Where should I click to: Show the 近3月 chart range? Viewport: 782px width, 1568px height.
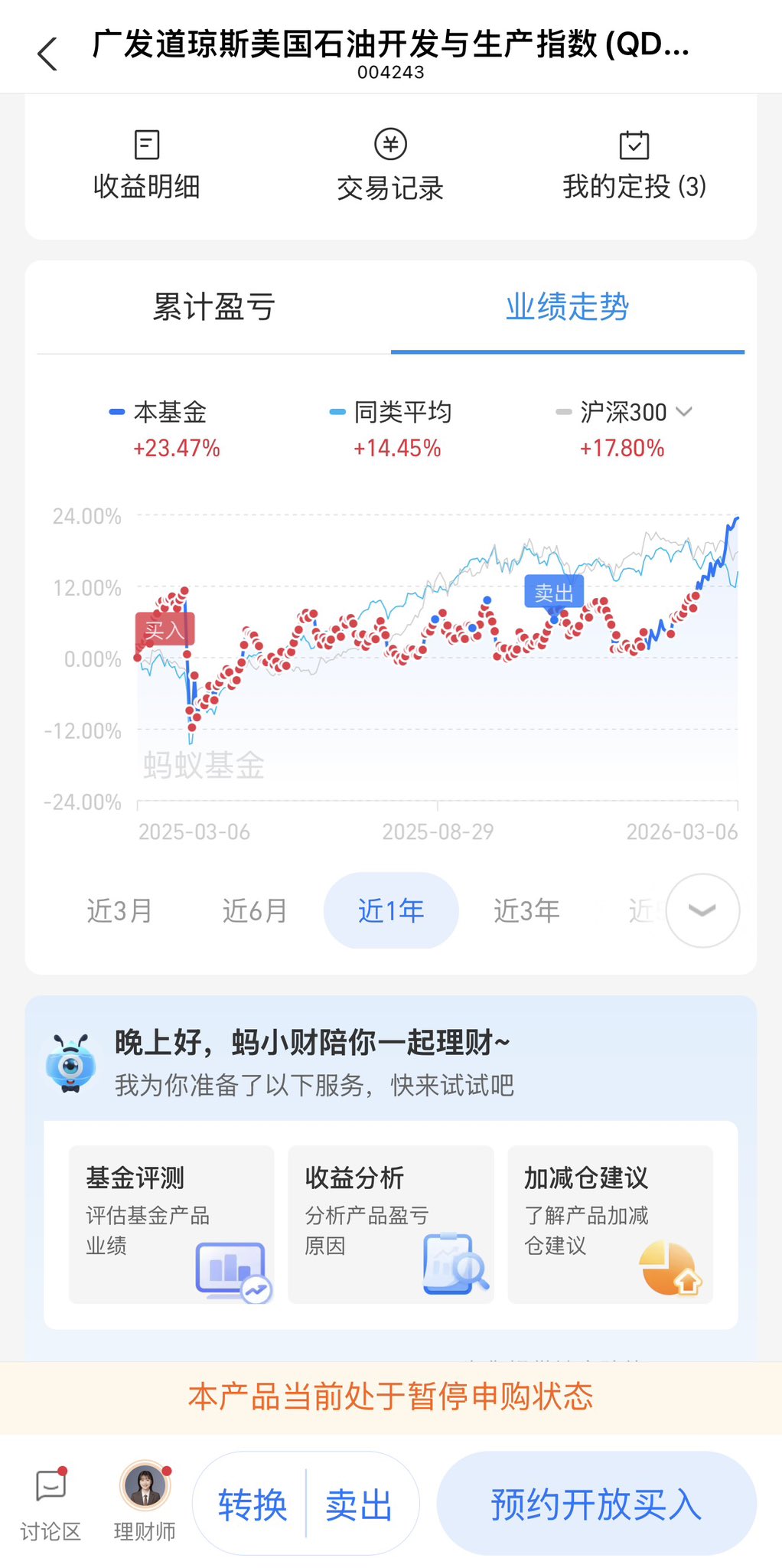(119, 910)
